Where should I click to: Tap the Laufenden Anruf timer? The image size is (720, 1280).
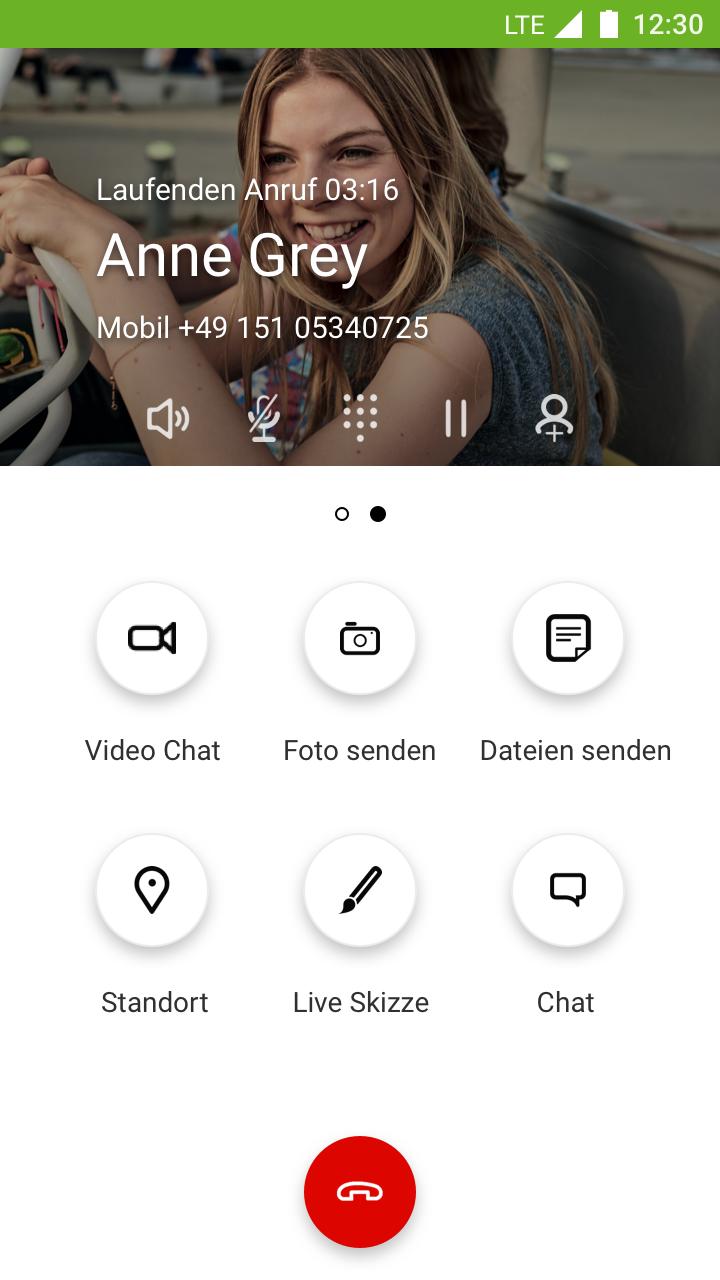tap(246, 189)
